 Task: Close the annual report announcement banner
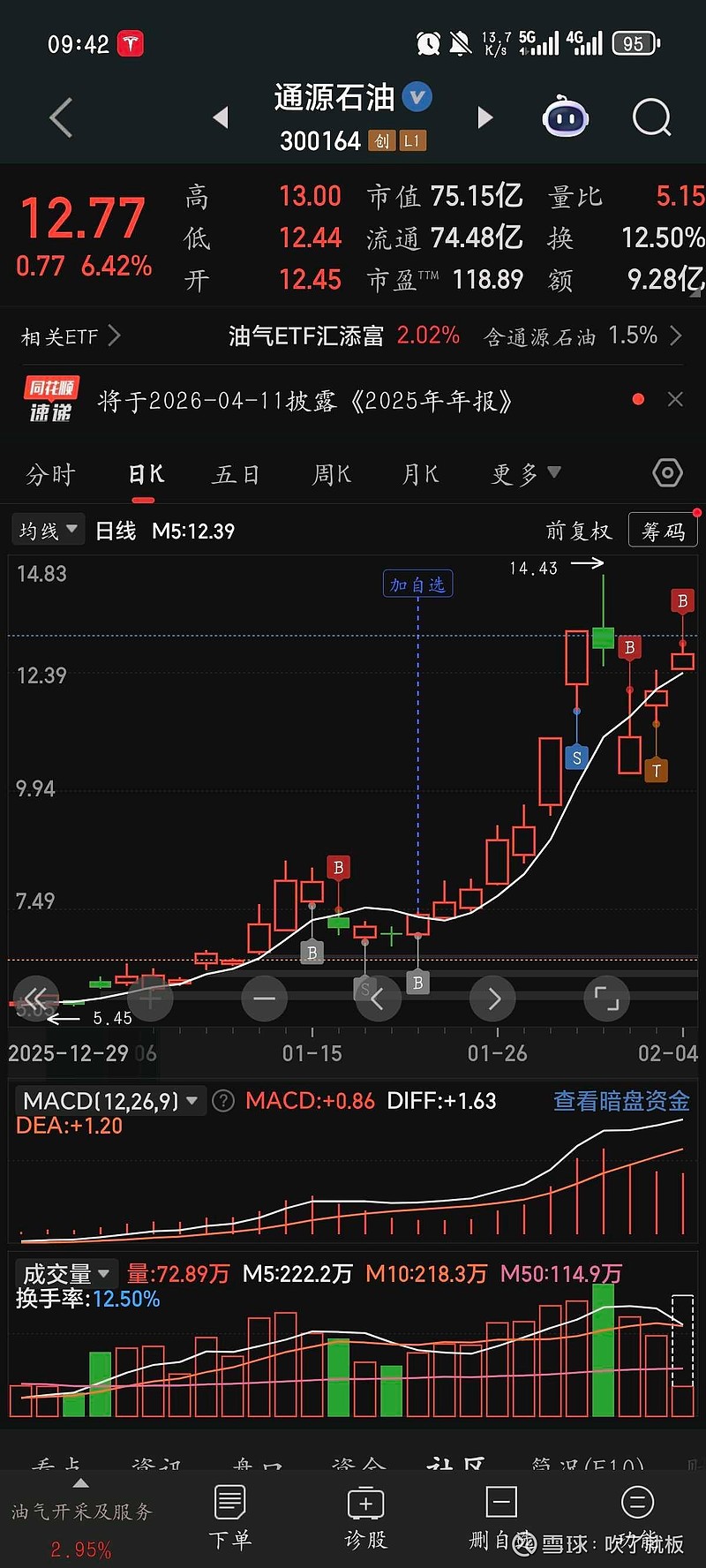click(x=674, y=399)
